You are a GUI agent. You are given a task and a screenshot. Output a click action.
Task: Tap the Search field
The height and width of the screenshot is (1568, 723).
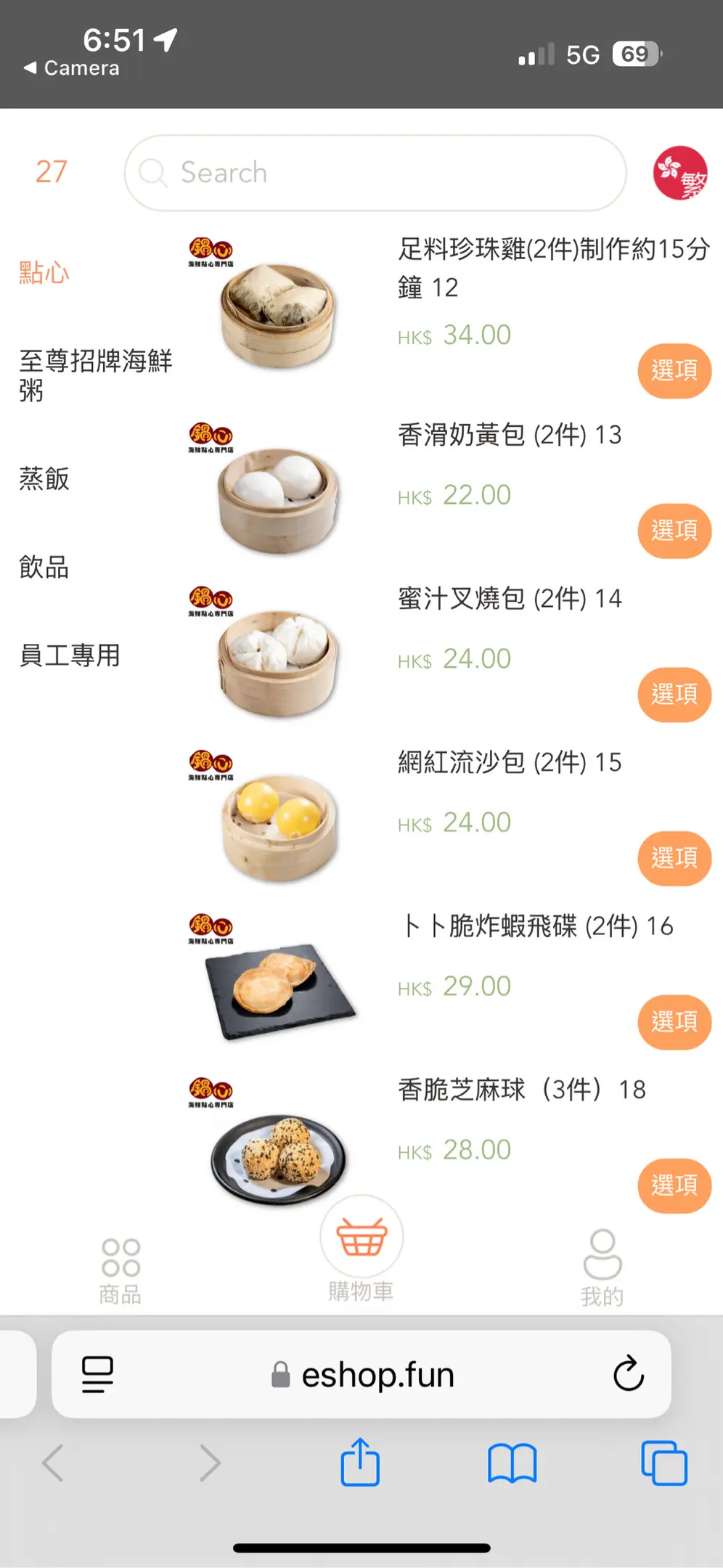(x=375, y=173)
